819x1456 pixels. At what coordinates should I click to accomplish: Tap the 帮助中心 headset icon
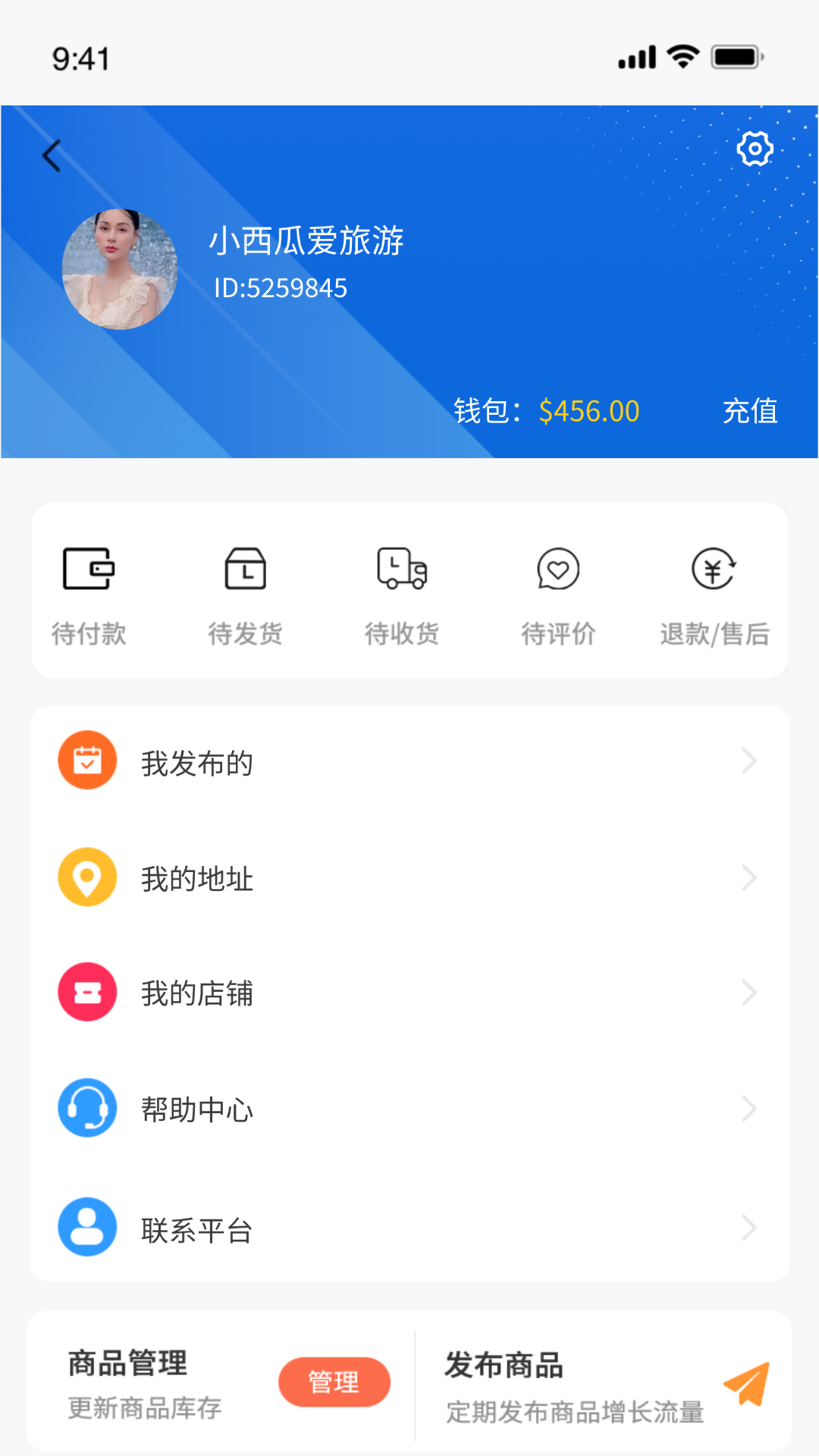[x=86, y=1108]
